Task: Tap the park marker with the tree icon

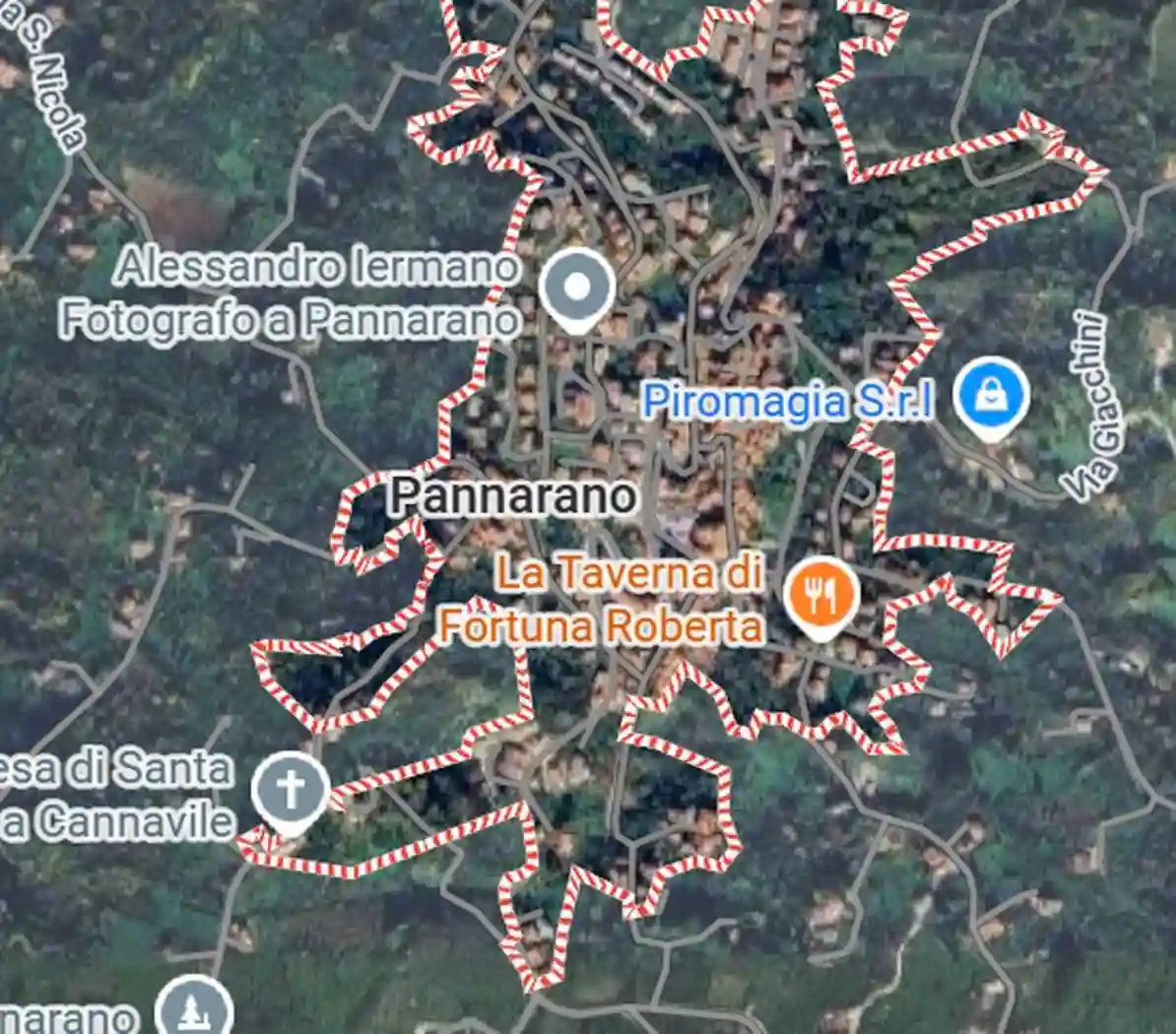Action: [195, 1010]
